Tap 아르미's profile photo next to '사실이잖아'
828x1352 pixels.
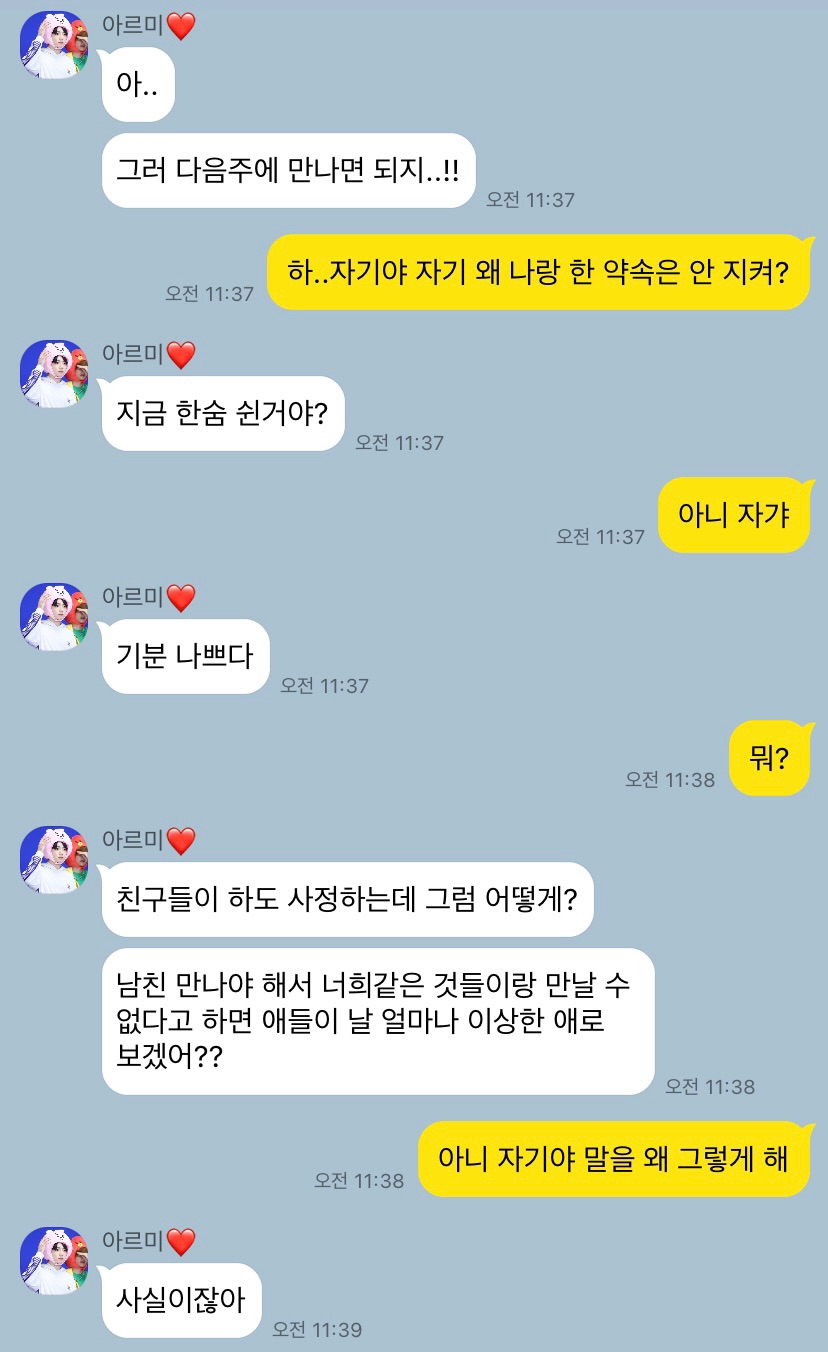[x=54, y=1260]
